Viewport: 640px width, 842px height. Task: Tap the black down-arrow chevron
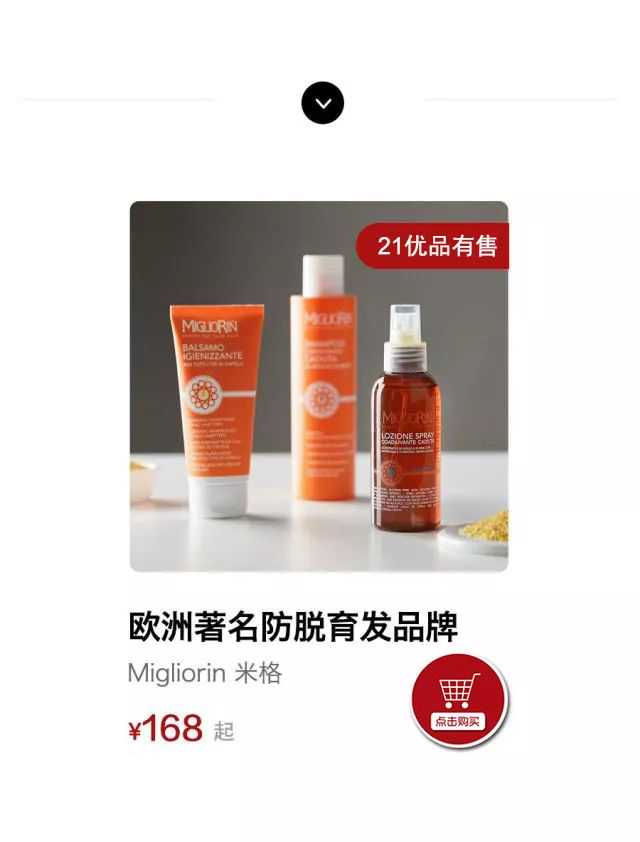pos(322,103)
